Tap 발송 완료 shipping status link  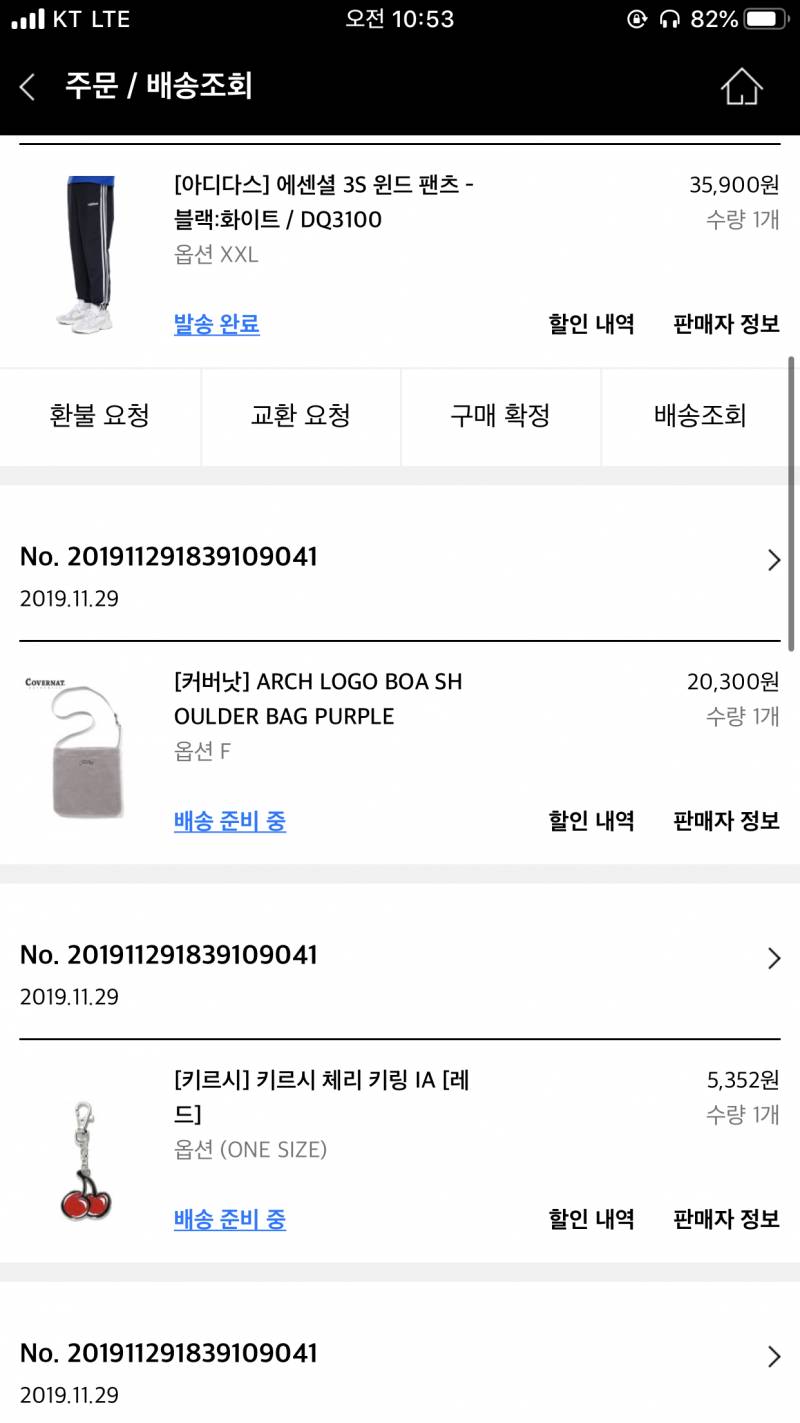217,323
